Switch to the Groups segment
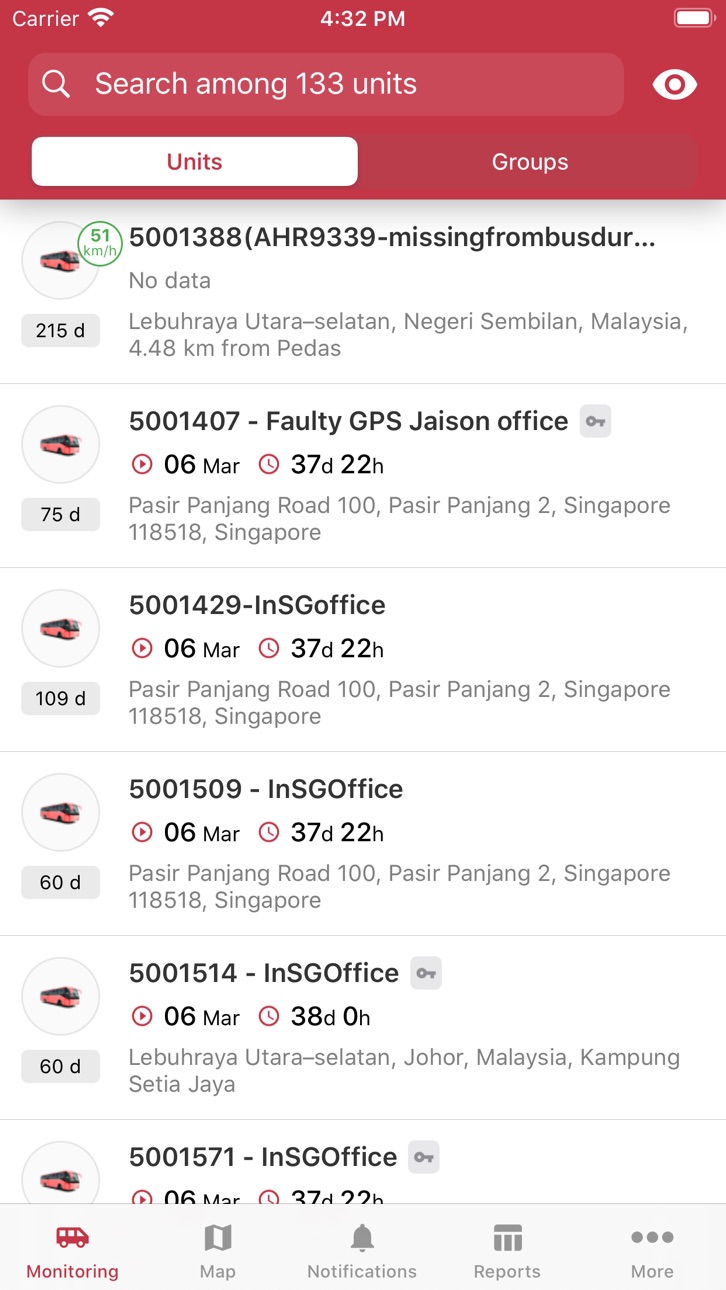 530,162
